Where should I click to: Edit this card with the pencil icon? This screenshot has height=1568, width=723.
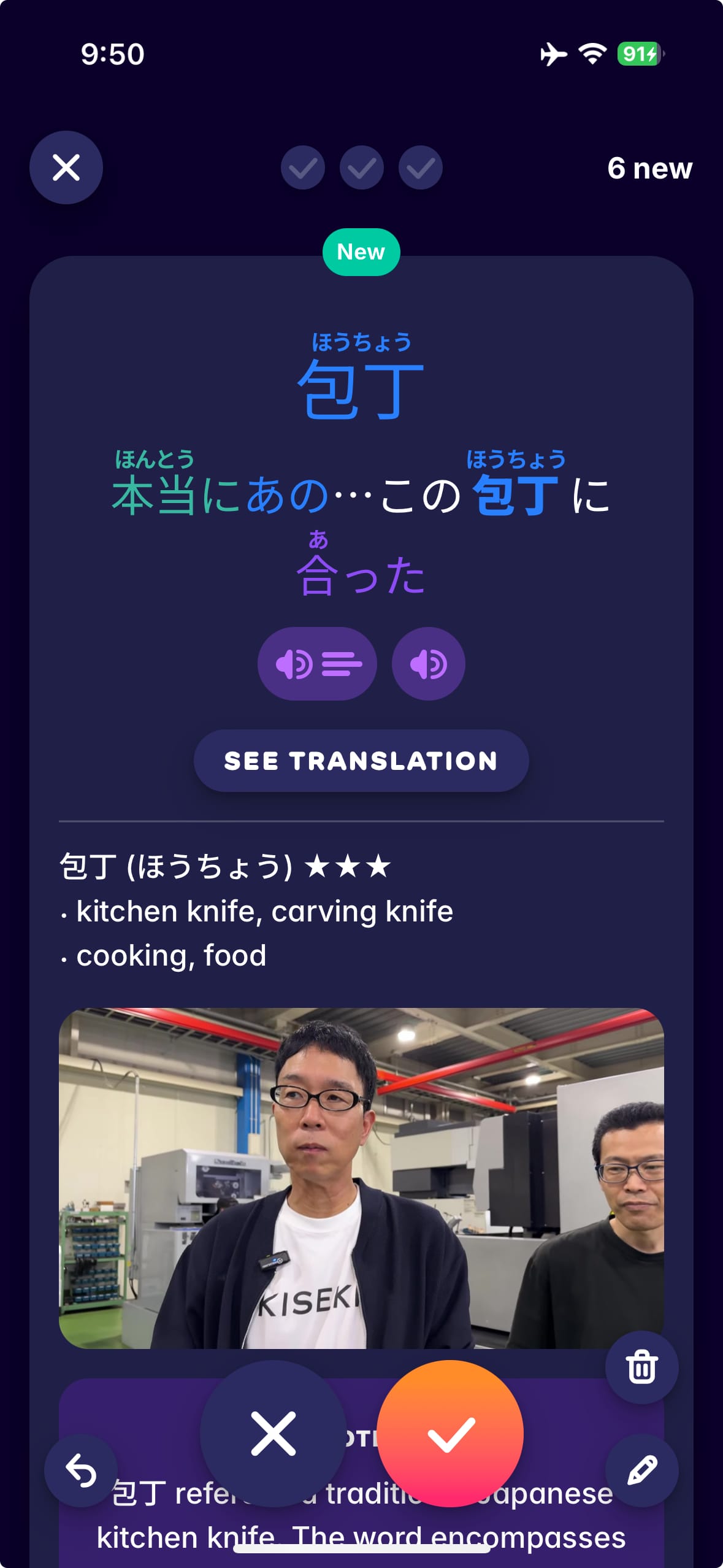tap(641, 1470)
